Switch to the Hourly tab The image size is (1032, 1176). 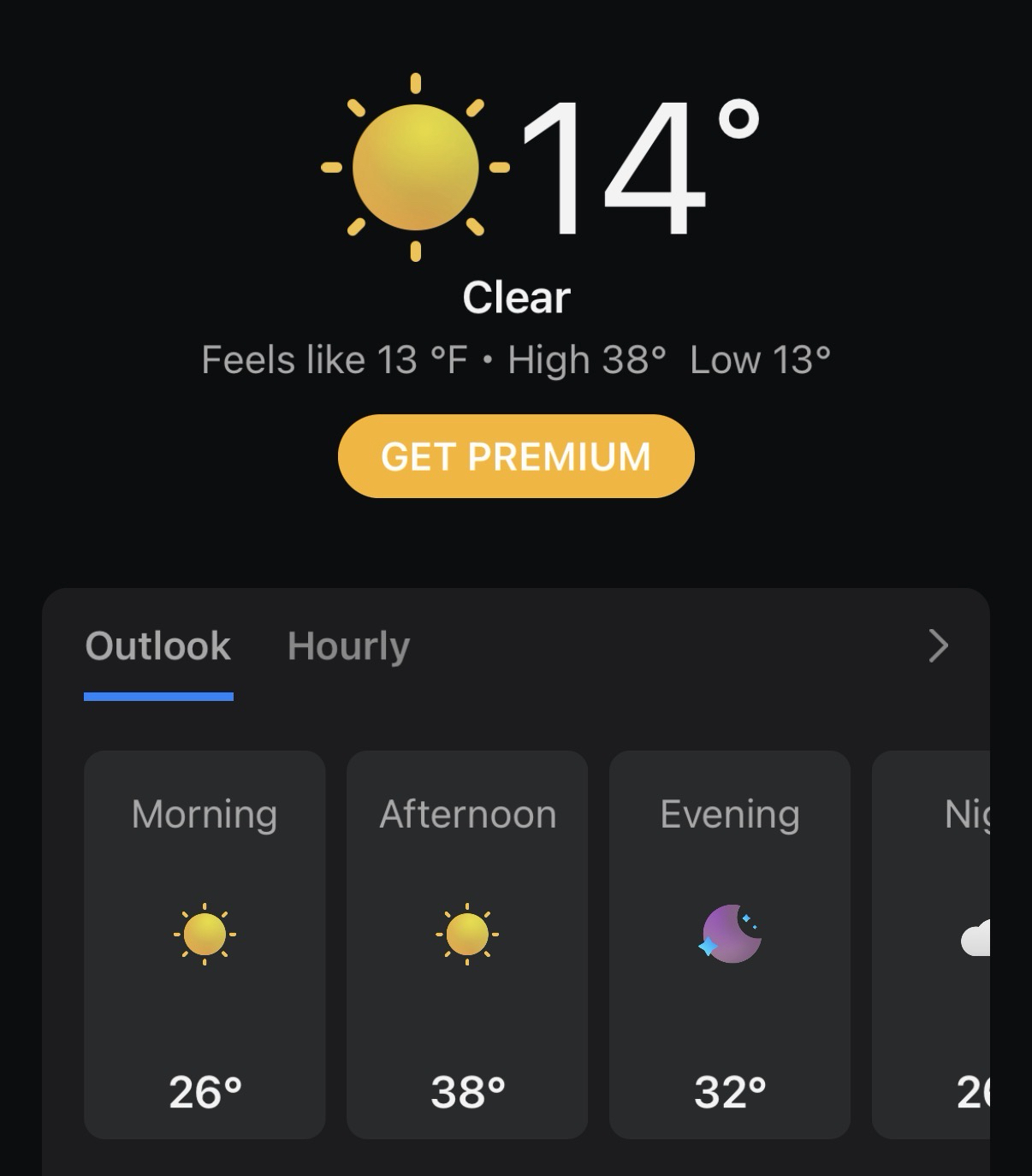click(x=348, y=646)
